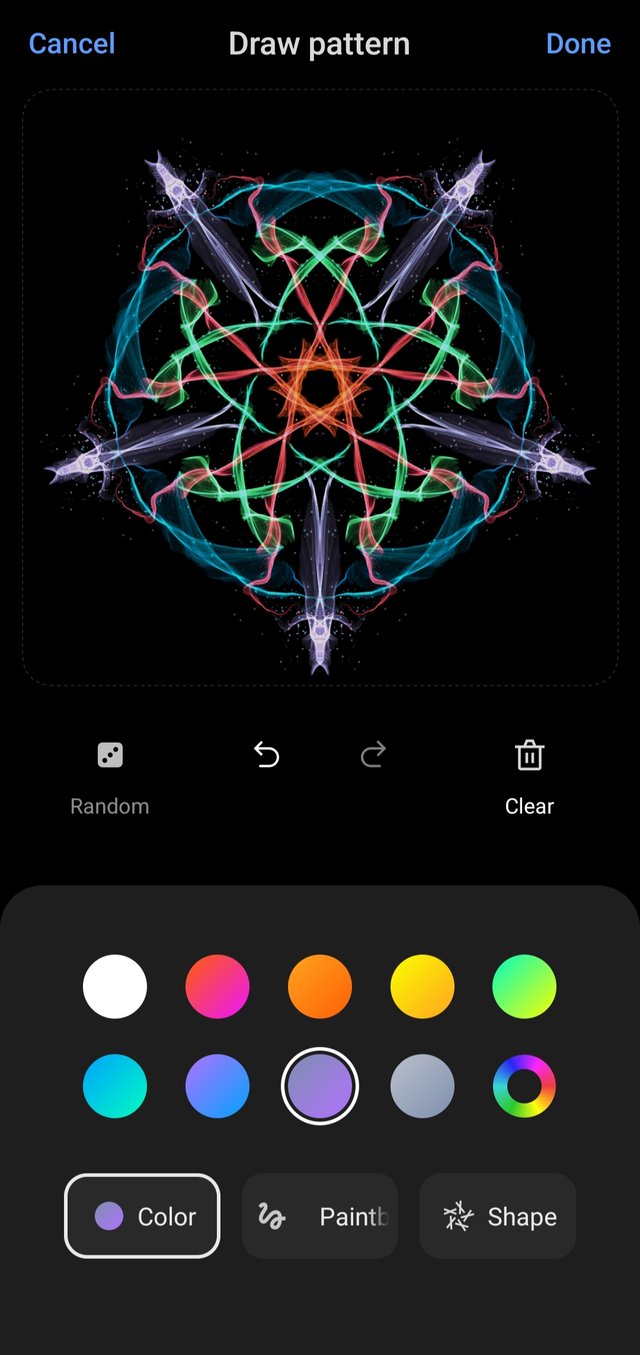Select the white color swatch
The height and width of the screenshot is (1355, 640).
(115, 986)
